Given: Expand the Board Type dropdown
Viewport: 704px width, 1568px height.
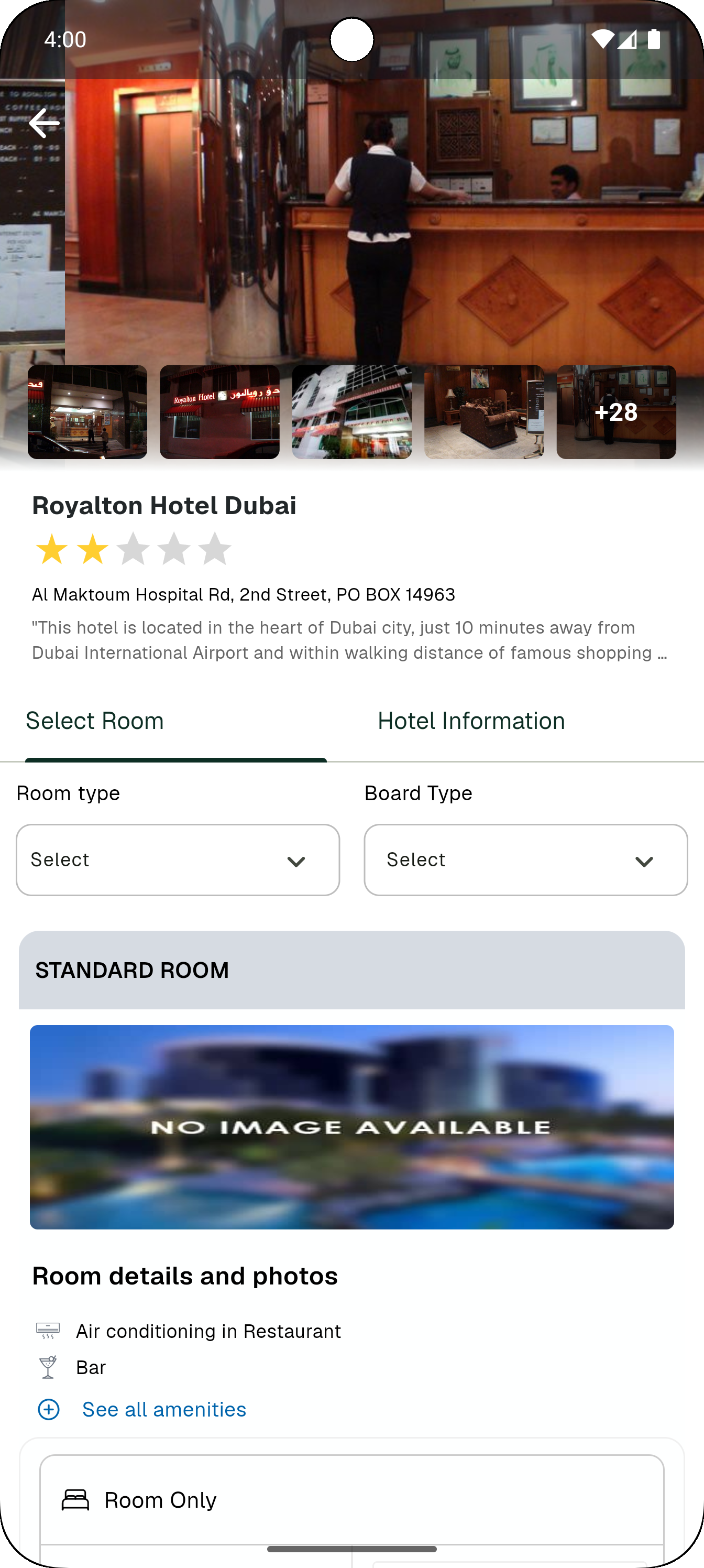Looking at the screenshot, I should pos(526,859).
